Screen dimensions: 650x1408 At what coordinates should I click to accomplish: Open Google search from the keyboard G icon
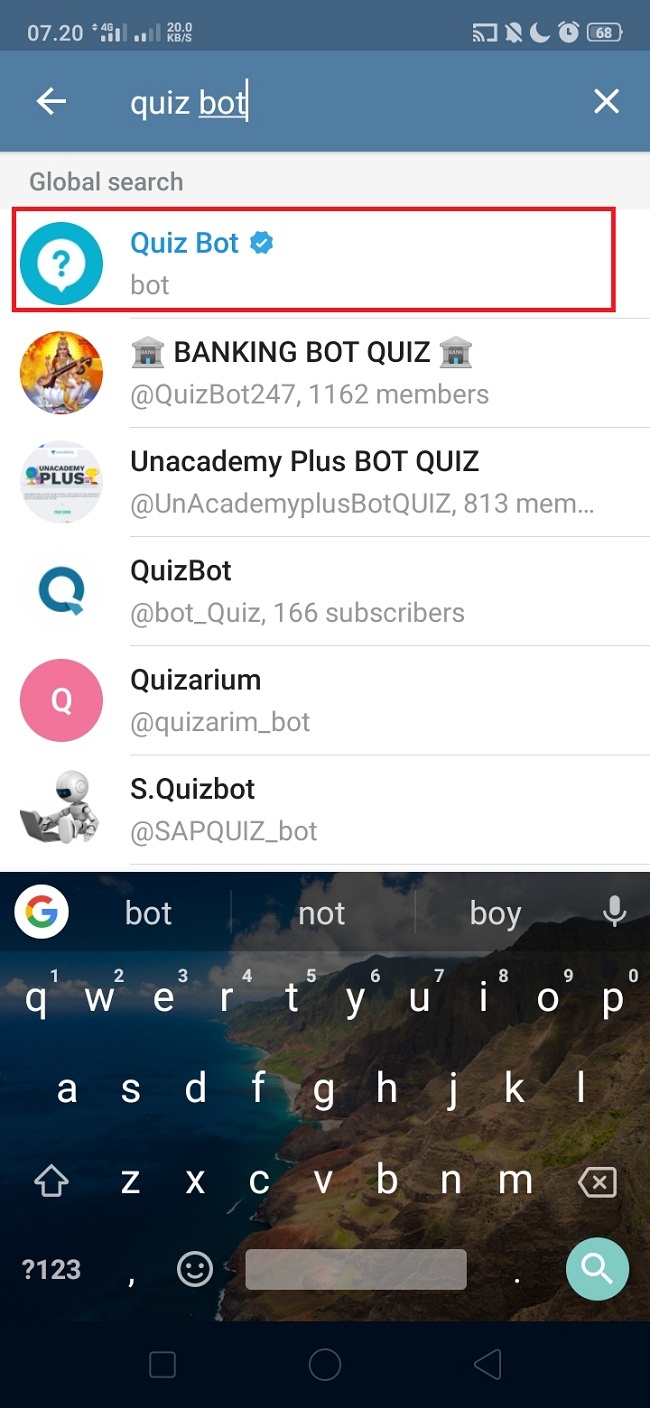pyautogui.click(x=41, y=911)
